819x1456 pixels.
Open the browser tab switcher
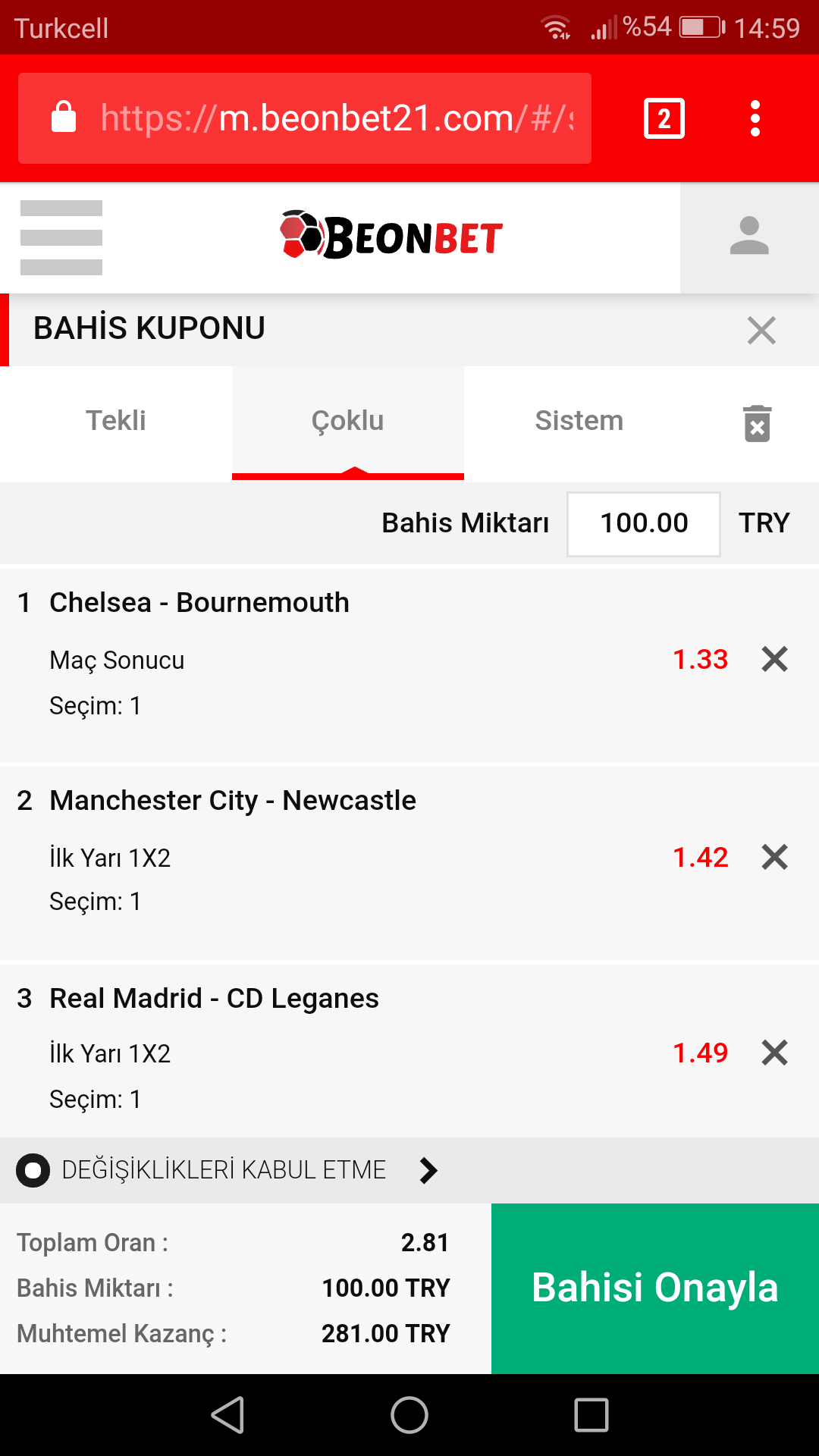tap(664, 118)
